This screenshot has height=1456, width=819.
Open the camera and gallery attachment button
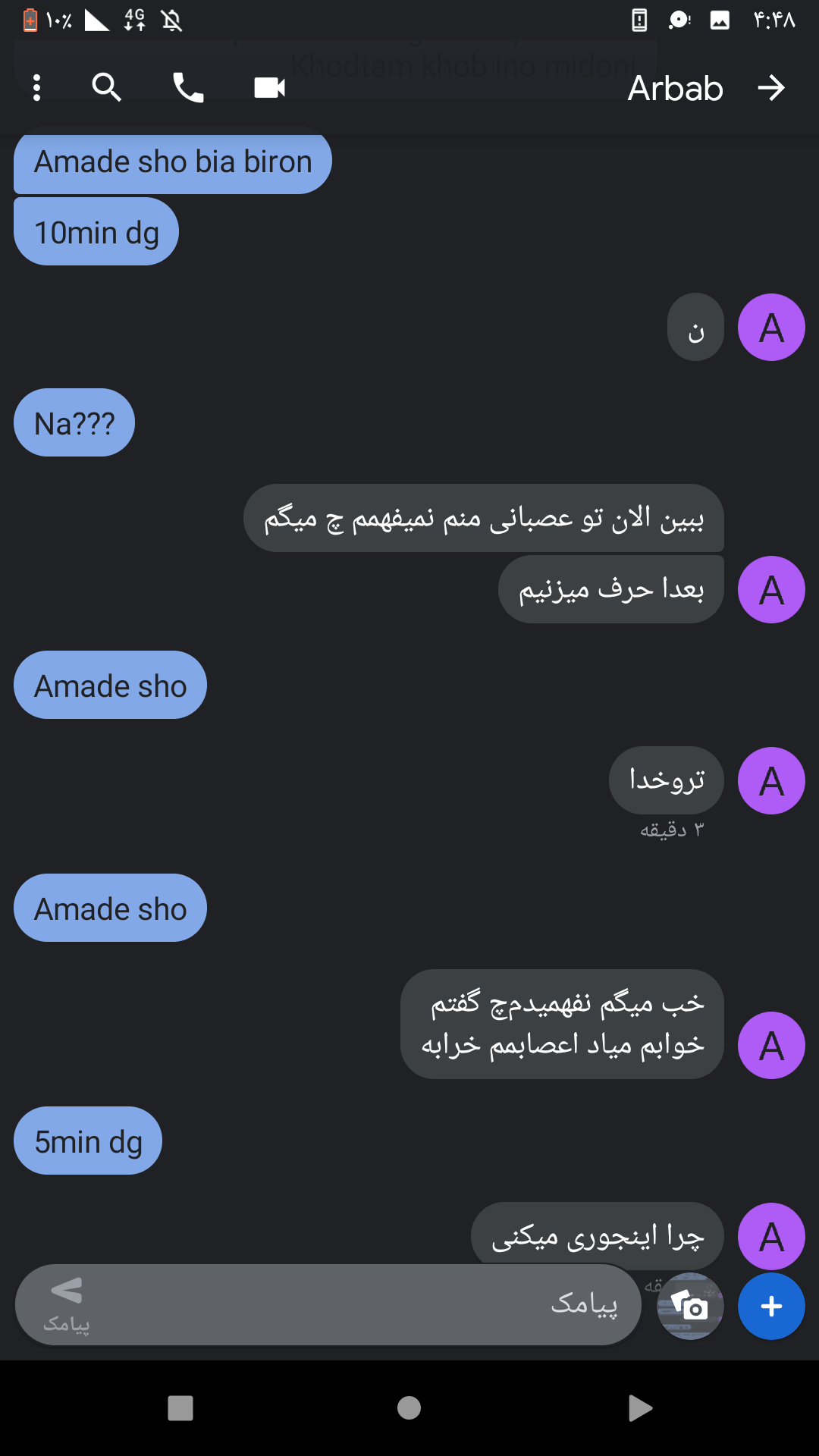point(690,1306)
